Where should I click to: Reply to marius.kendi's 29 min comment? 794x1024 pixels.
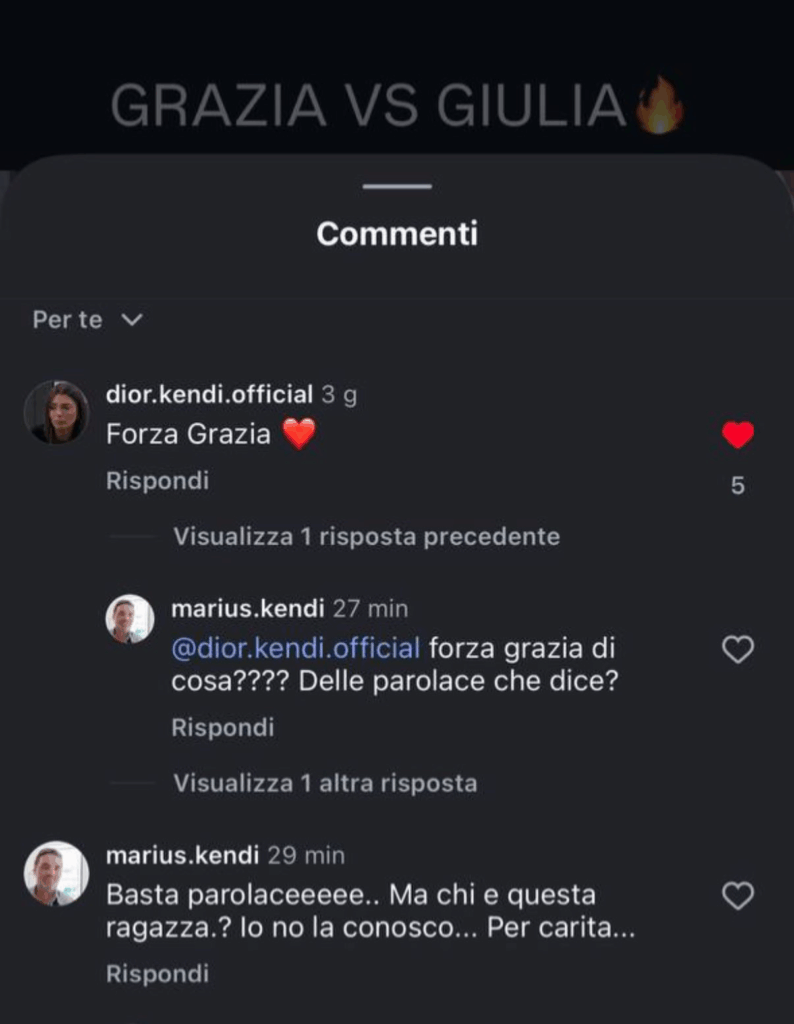157,974
